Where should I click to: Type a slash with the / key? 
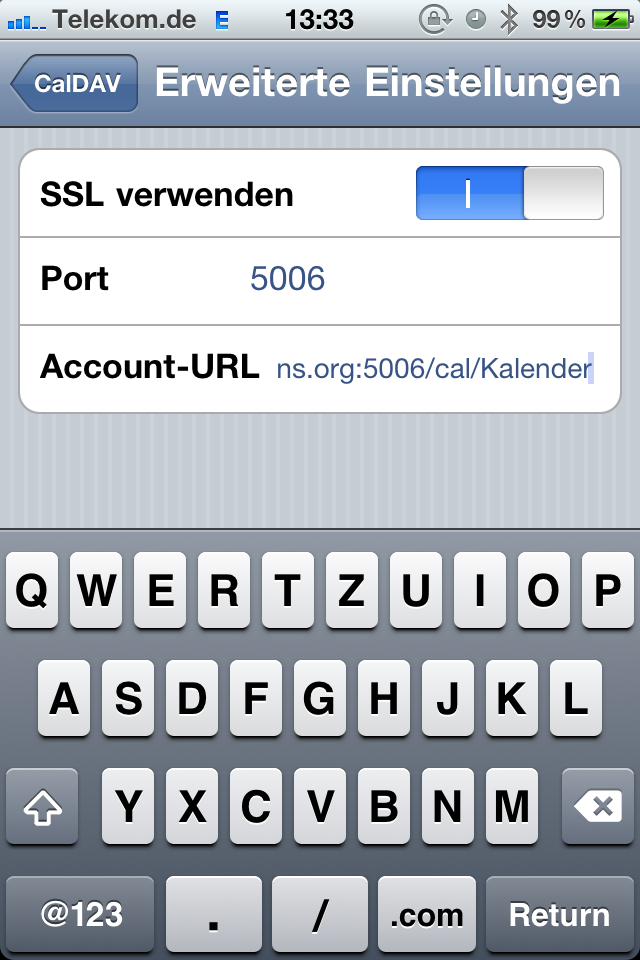pos(320,914)
